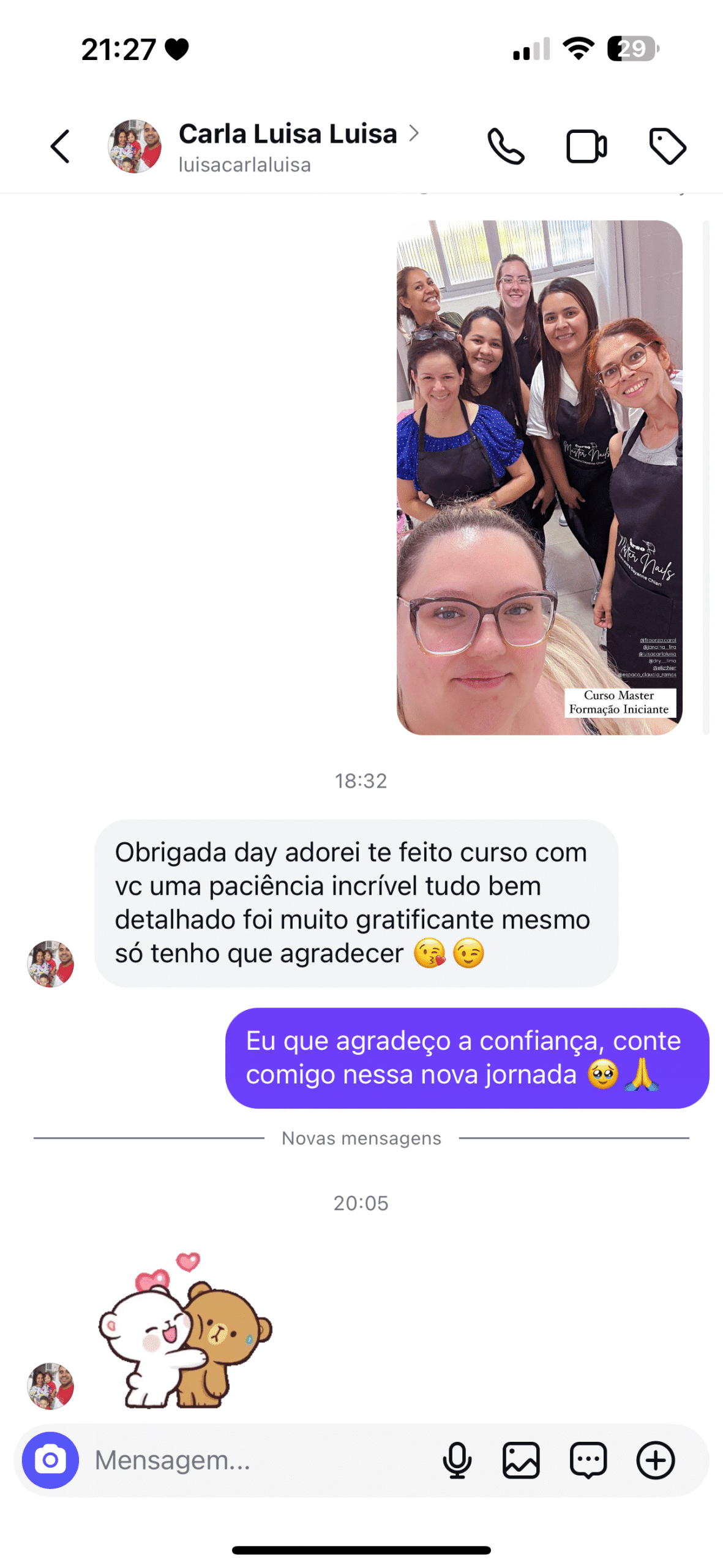Image resolution: width=723 pixels, height=1568 pixels.
Task: Open saved replies bubble icon
Action: pos(588,1460)
